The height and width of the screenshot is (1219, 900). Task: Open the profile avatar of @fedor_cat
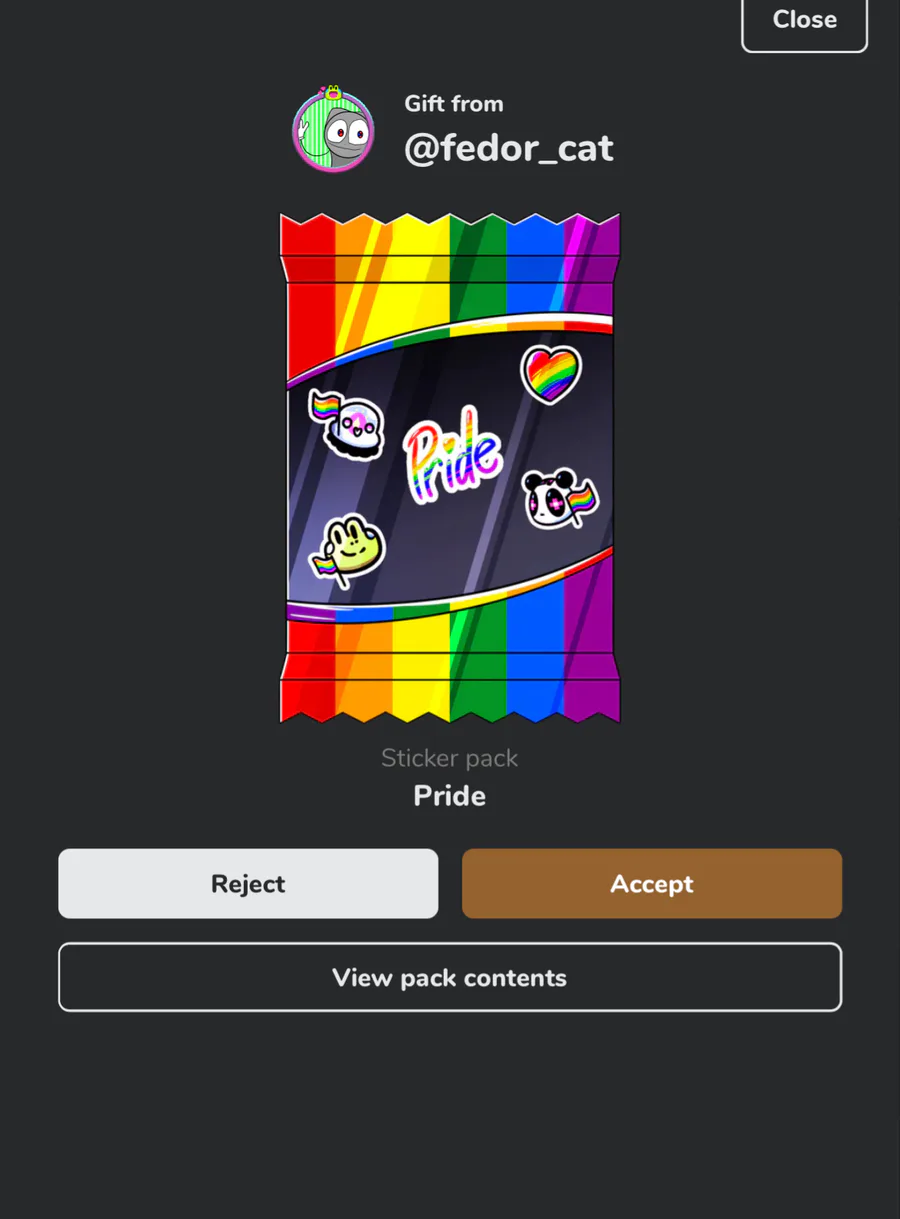[x=333, y=130]
